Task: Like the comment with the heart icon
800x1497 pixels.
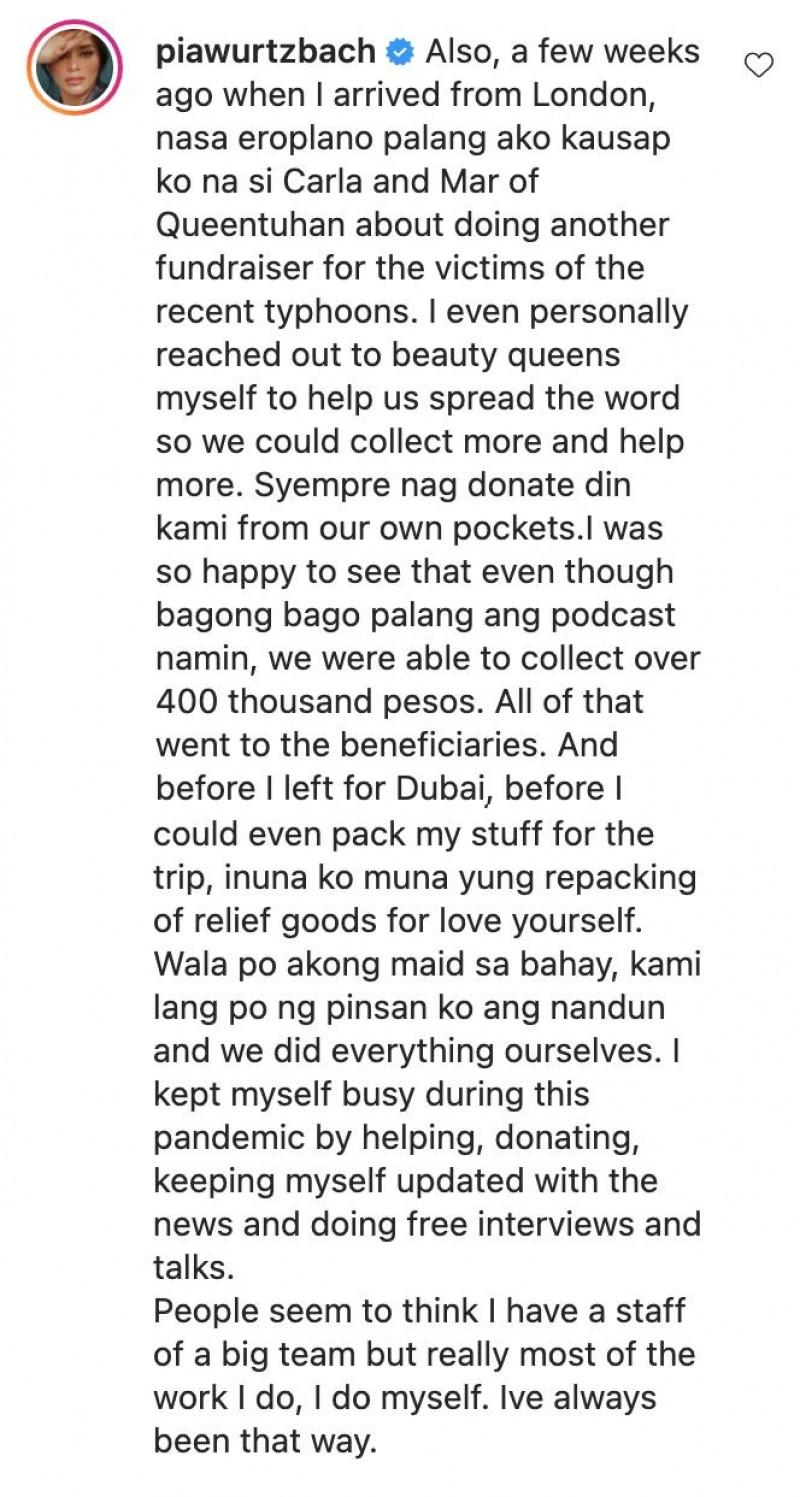Action: pyautogui.click(x=760, y=66)
